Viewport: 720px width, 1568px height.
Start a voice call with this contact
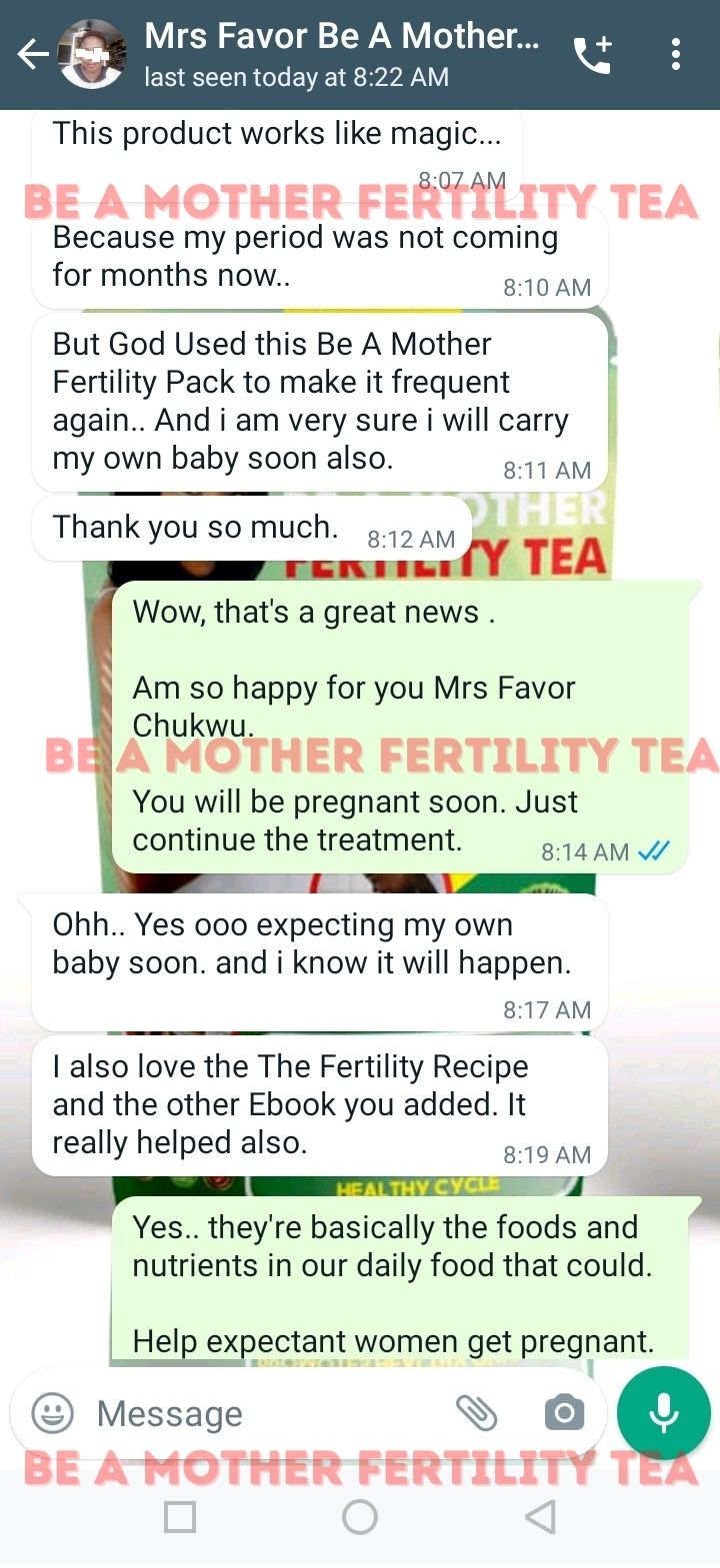tap(592, 55)
